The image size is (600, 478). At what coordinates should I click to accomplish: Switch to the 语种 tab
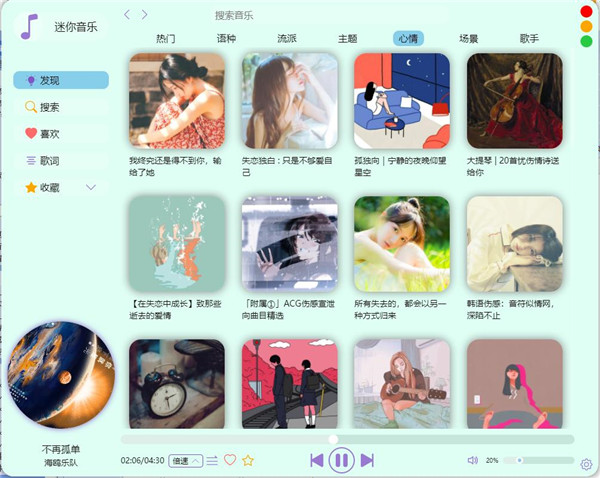coord(226,38)
